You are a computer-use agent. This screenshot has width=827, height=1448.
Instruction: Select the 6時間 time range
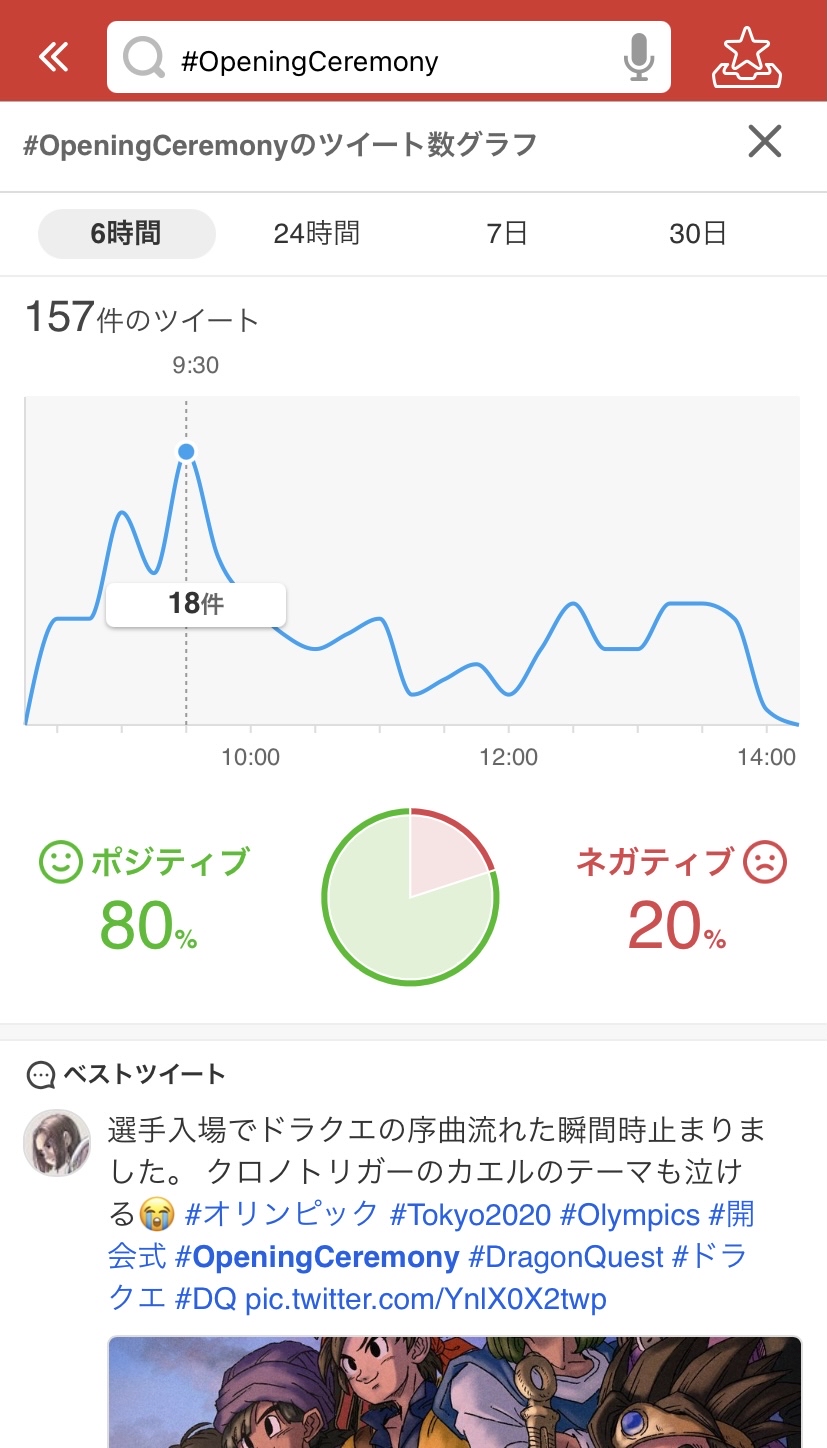point(126,234)
